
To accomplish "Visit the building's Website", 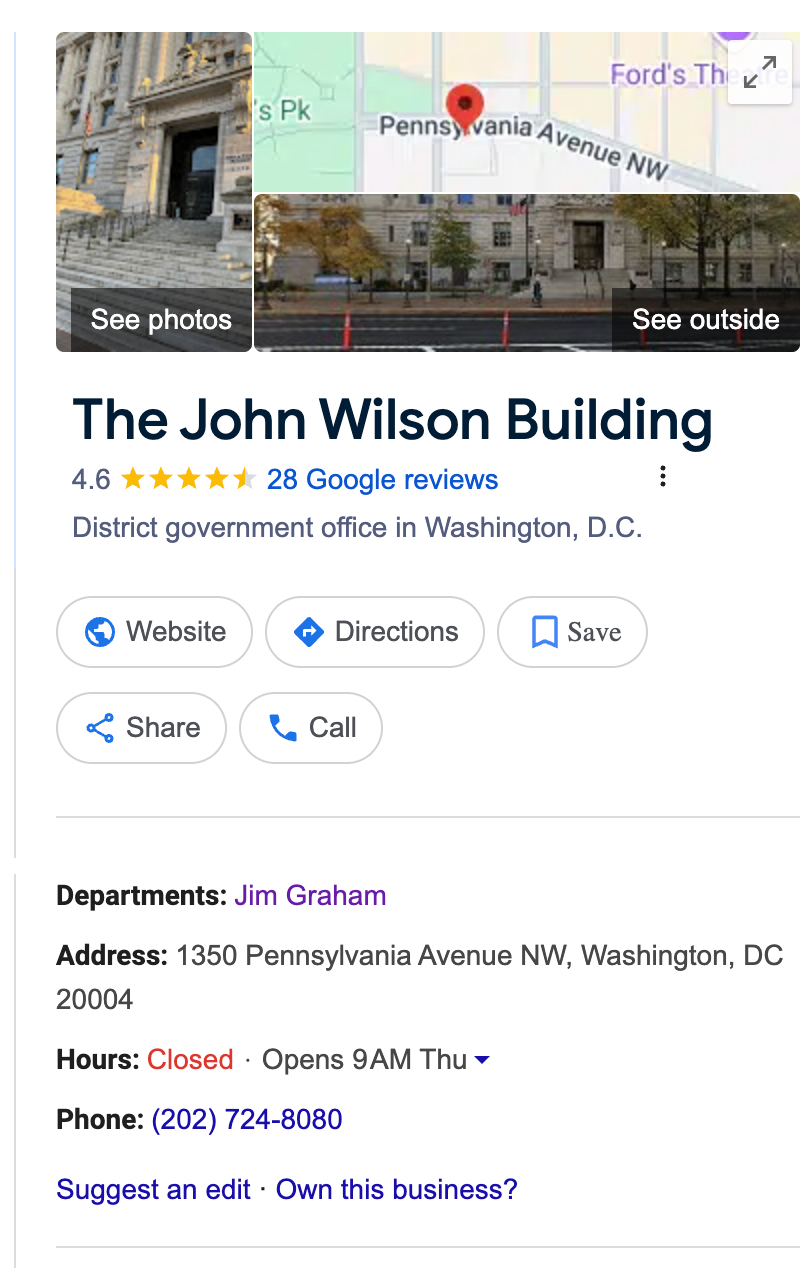I will 155,632.
